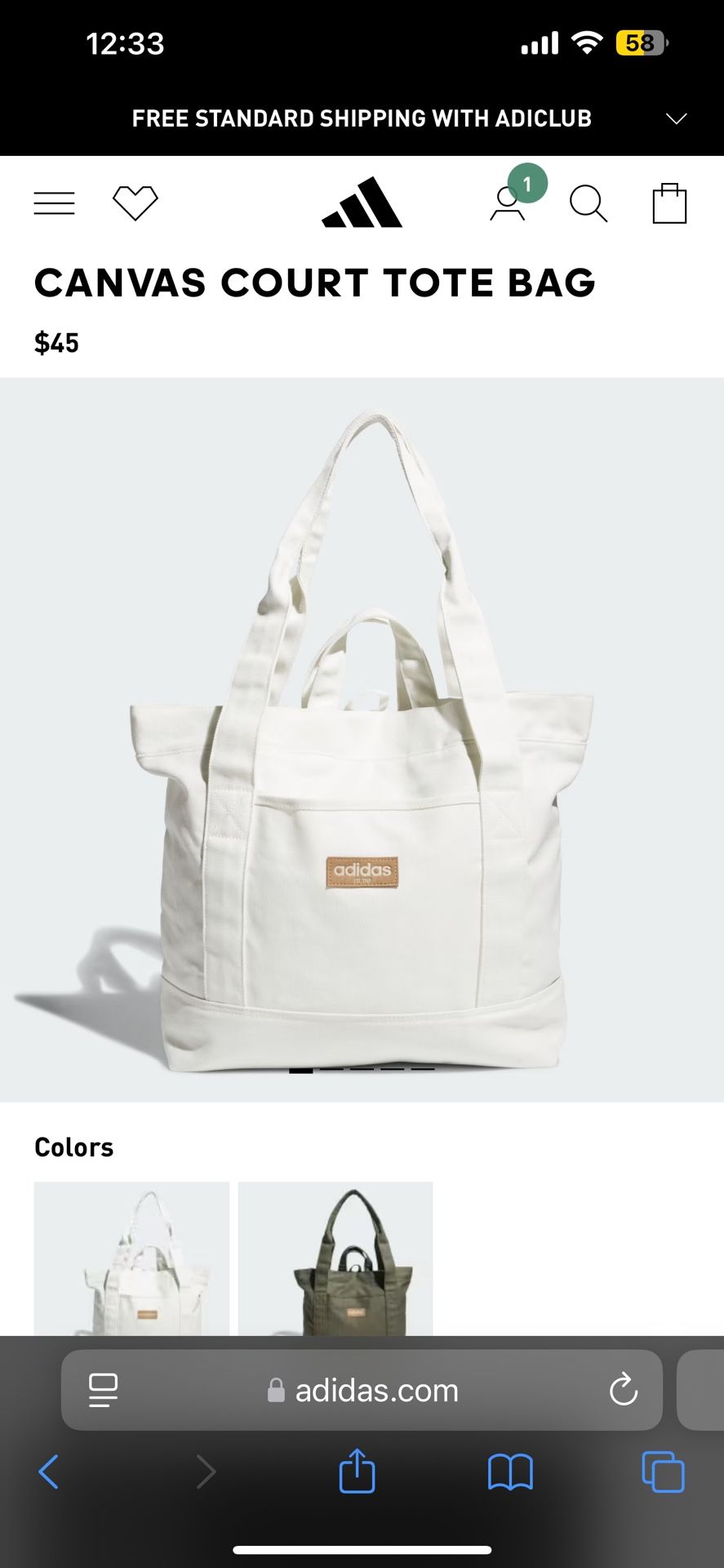This screenshot has height=1568, width=724.
Task: Expand the free shipping banner chevron
Action: pyautogui.click(x=676, y=118)
